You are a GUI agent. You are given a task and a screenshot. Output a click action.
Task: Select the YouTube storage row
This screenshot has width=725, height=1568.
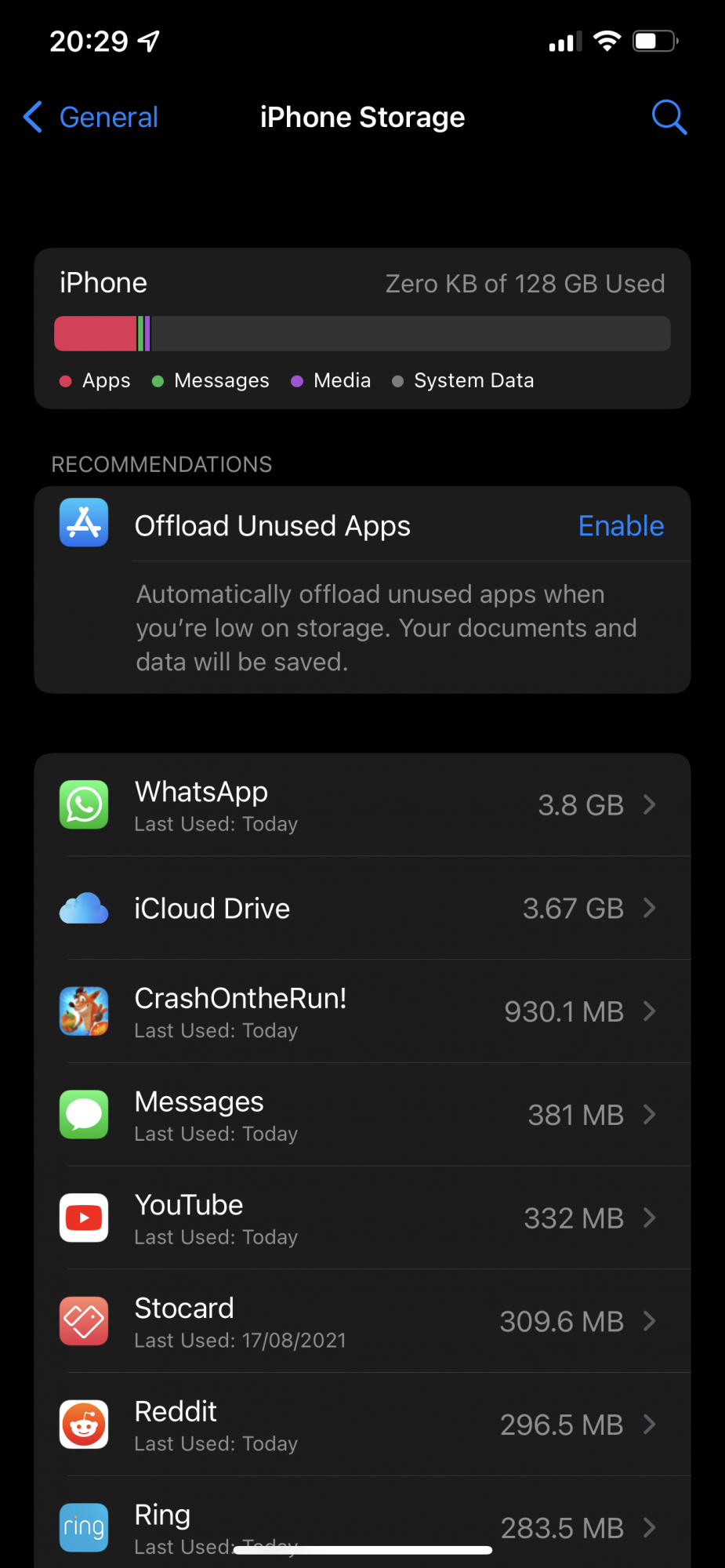click(362, 1218)
